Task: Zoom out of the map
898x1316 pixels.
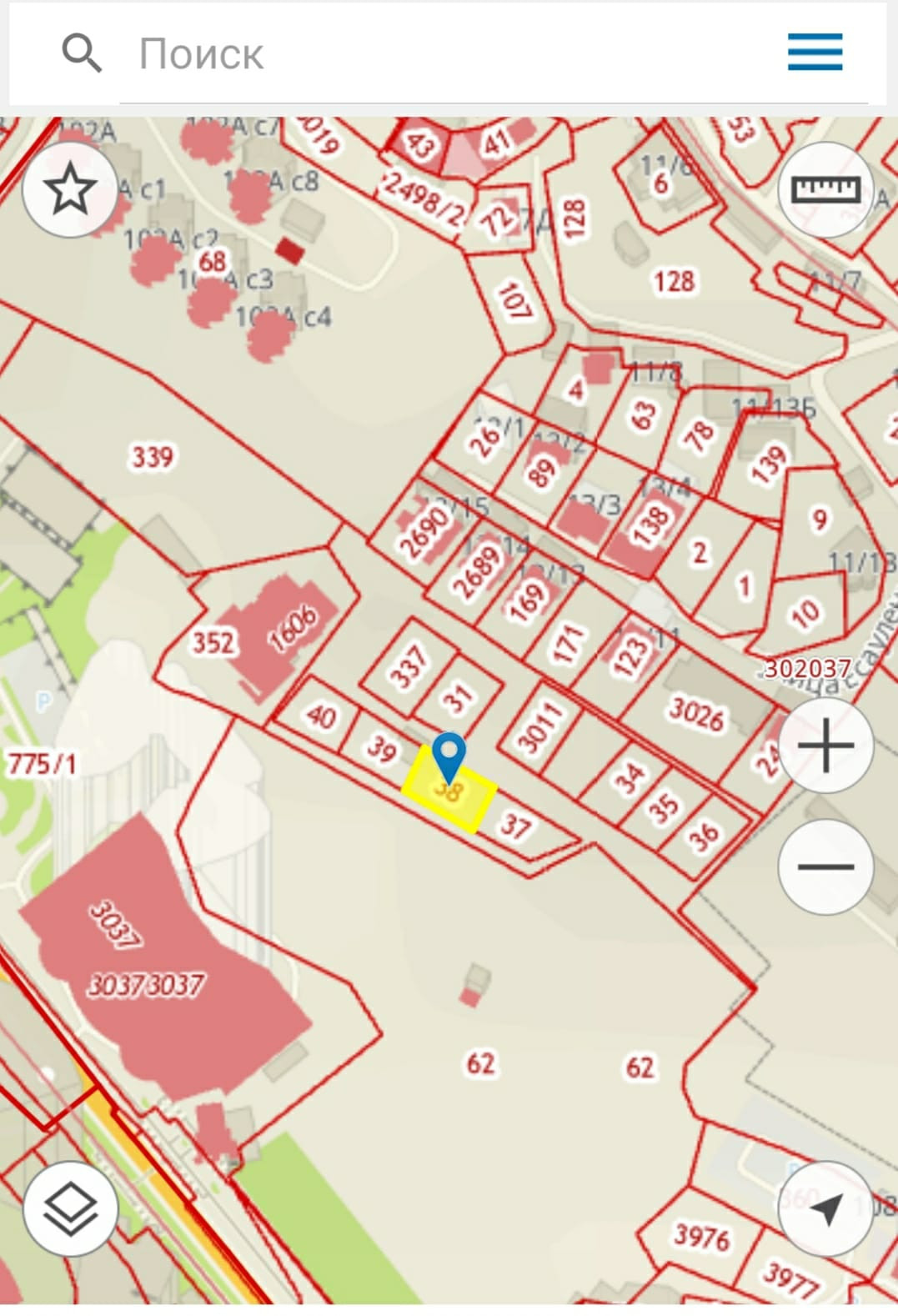Action: tap(825, 866)
